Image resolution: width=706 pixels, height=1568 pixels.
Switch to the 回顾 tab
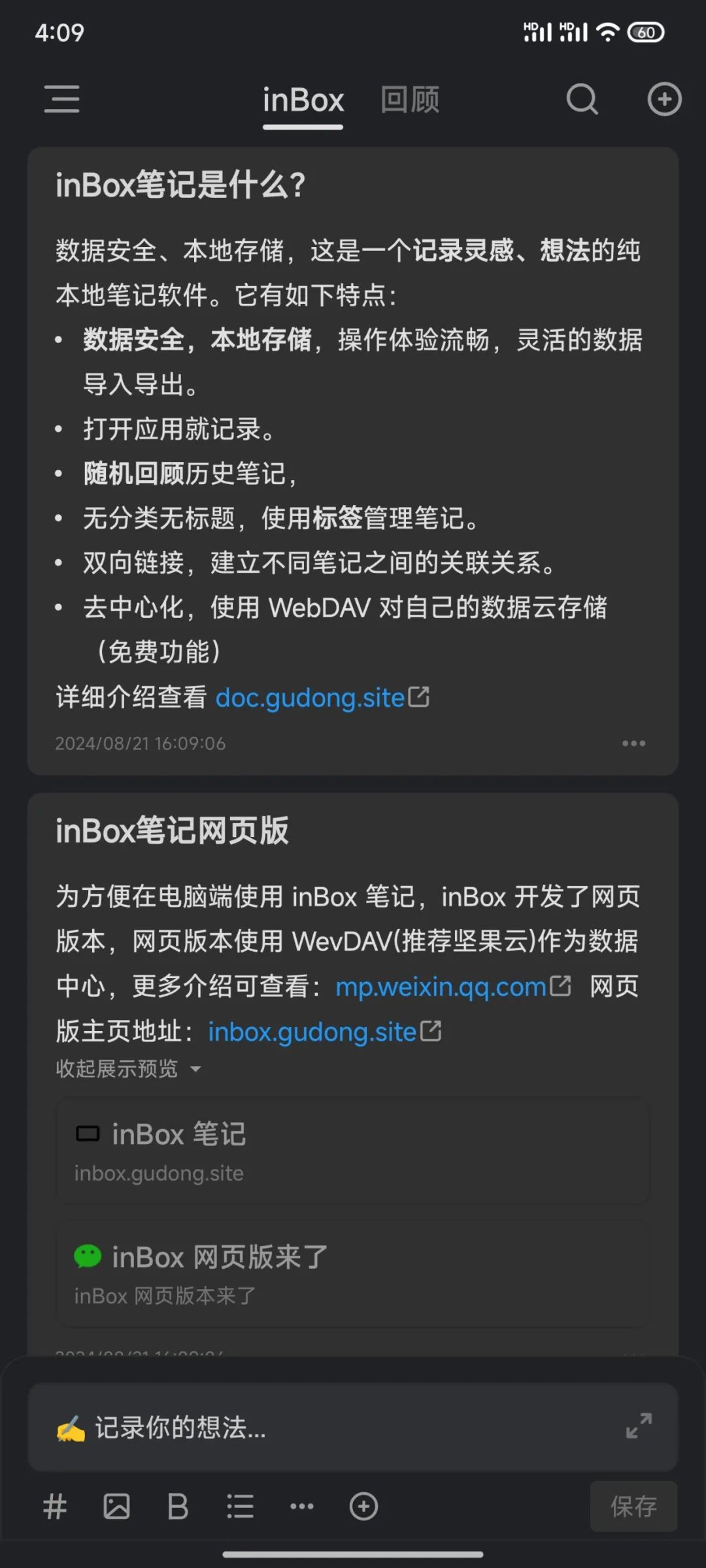tap(410, 100)
